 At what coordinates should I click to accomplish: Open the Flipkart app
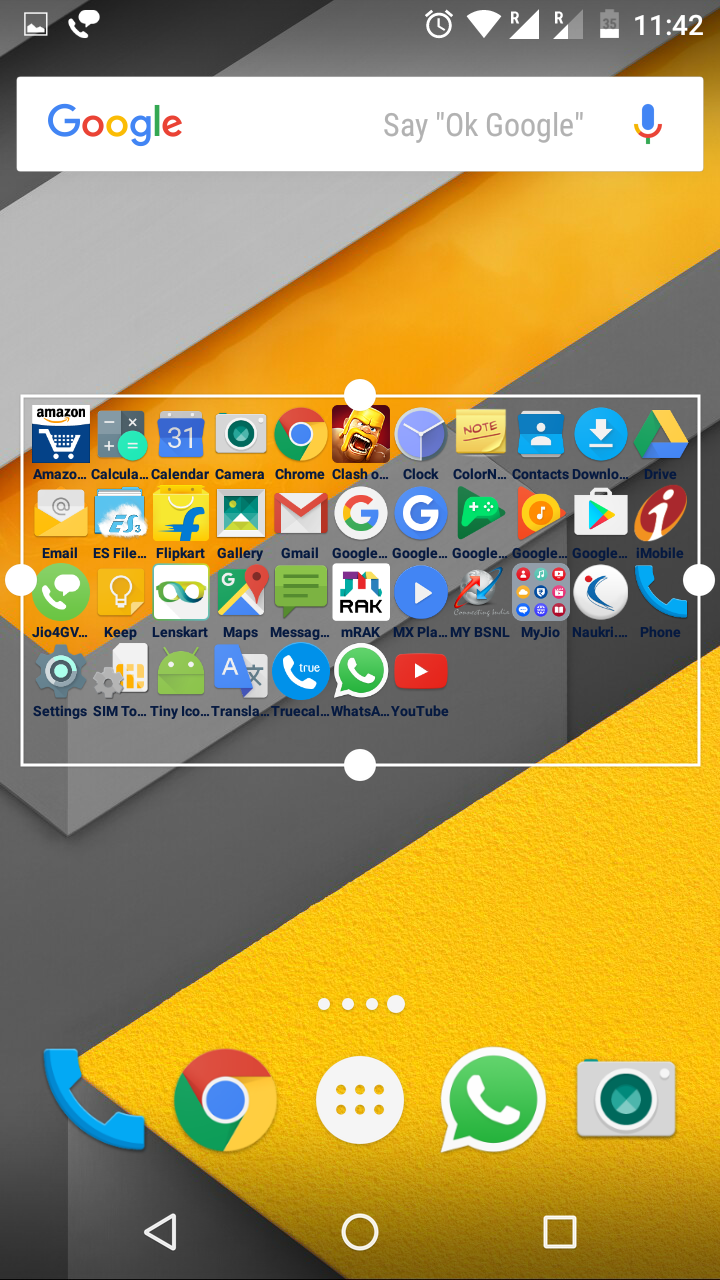pos(180,514)
